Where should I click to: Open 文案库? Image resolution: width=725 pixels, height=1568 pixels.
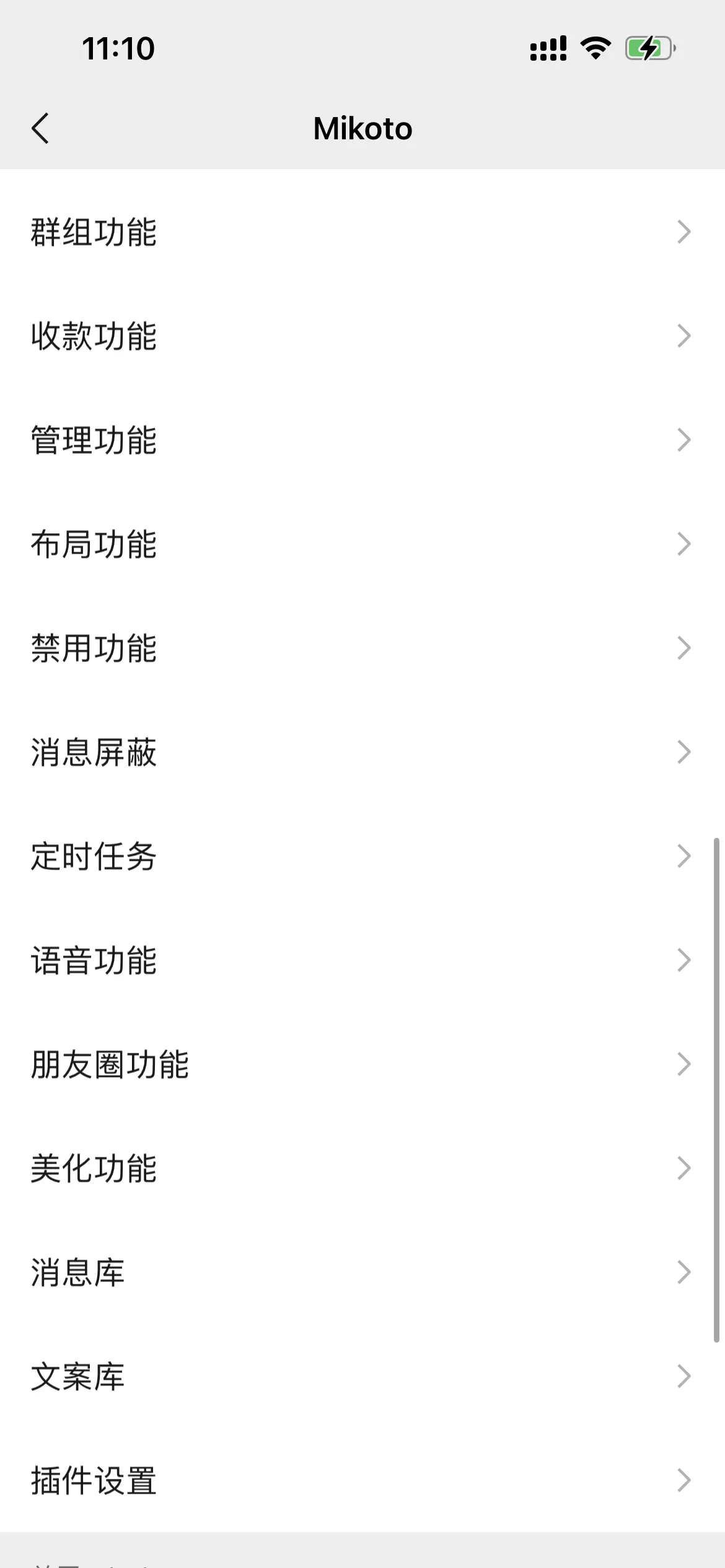point(362,1377)
